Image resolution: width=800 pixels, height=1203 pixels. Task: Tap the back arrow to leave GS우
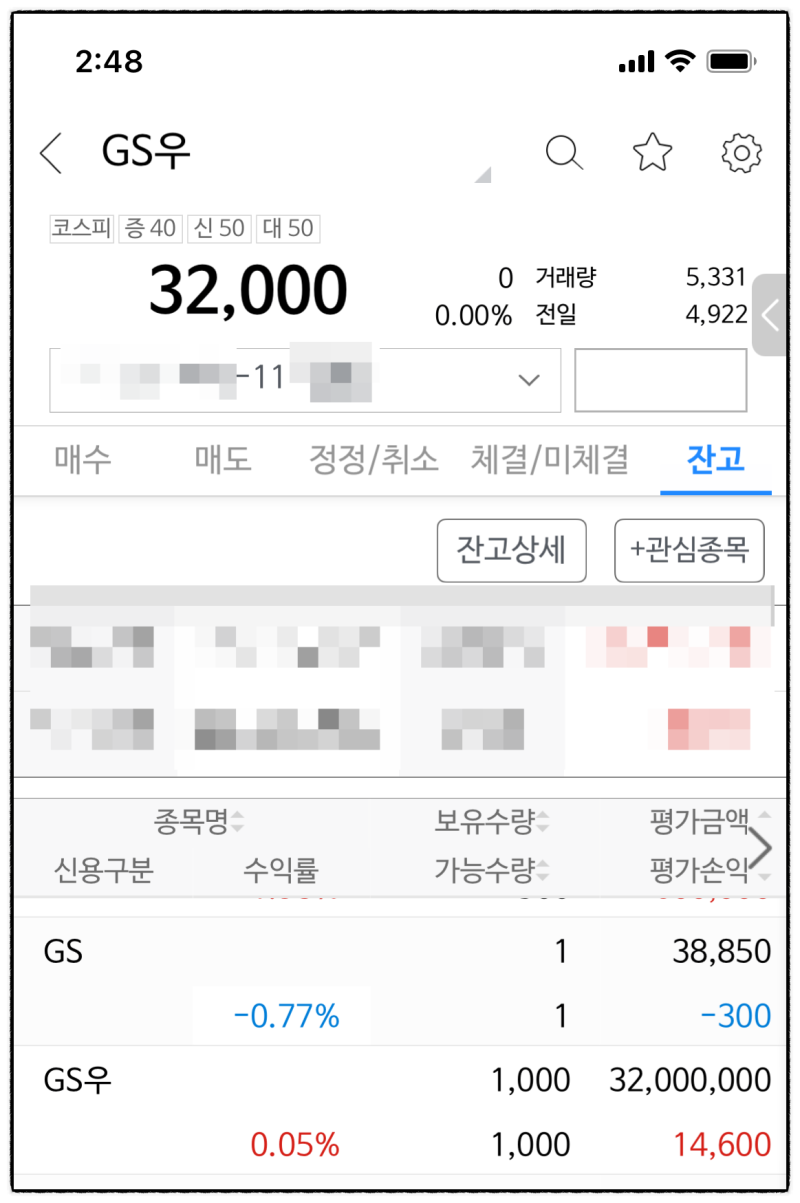click(x=49, y=153)
